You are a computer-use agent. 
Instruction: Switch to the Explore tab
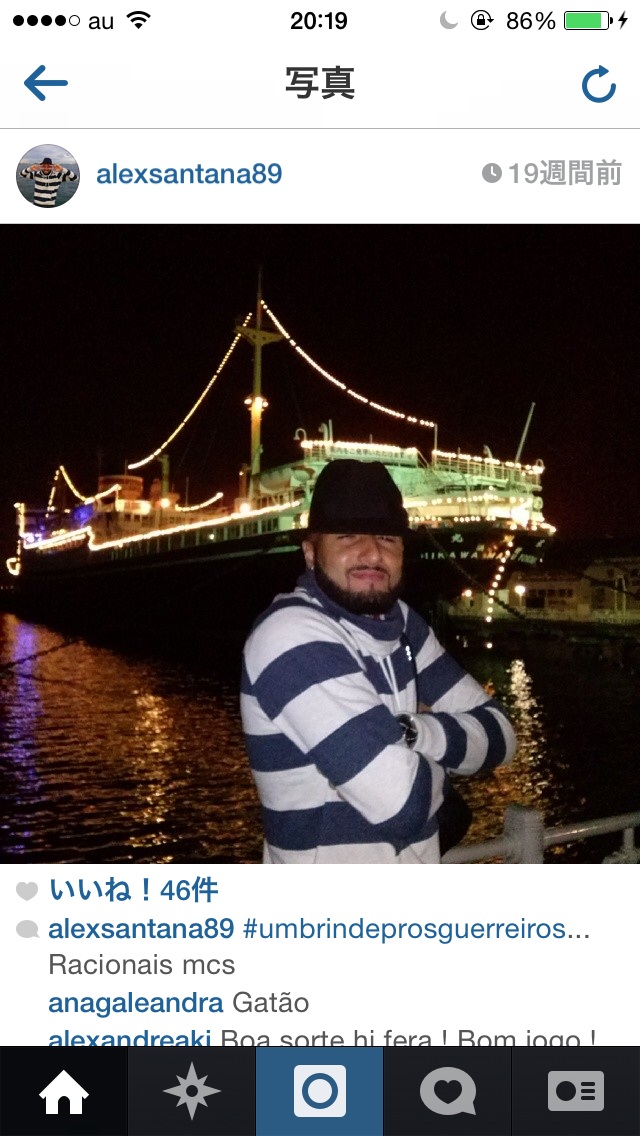191,1091
